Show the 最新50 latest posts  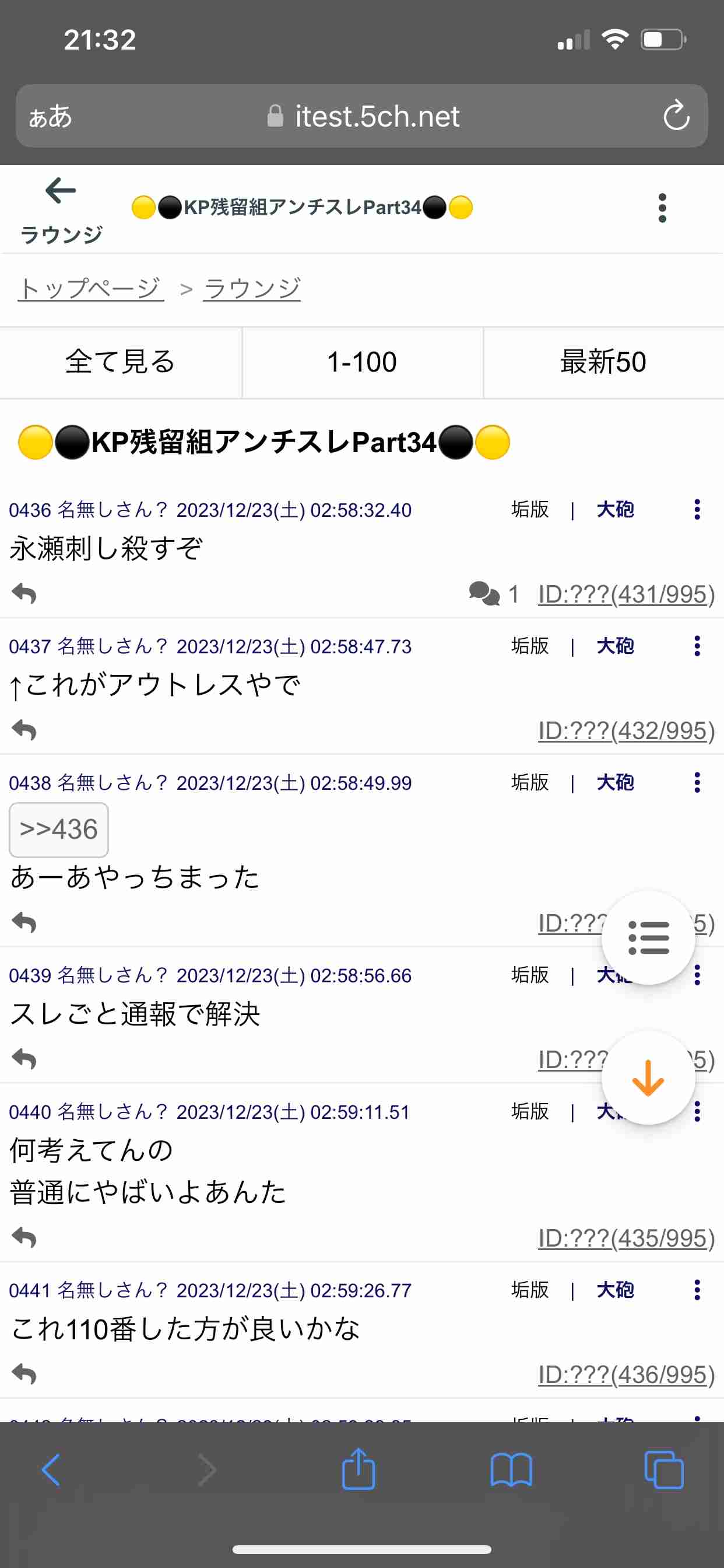click(603, 362)
